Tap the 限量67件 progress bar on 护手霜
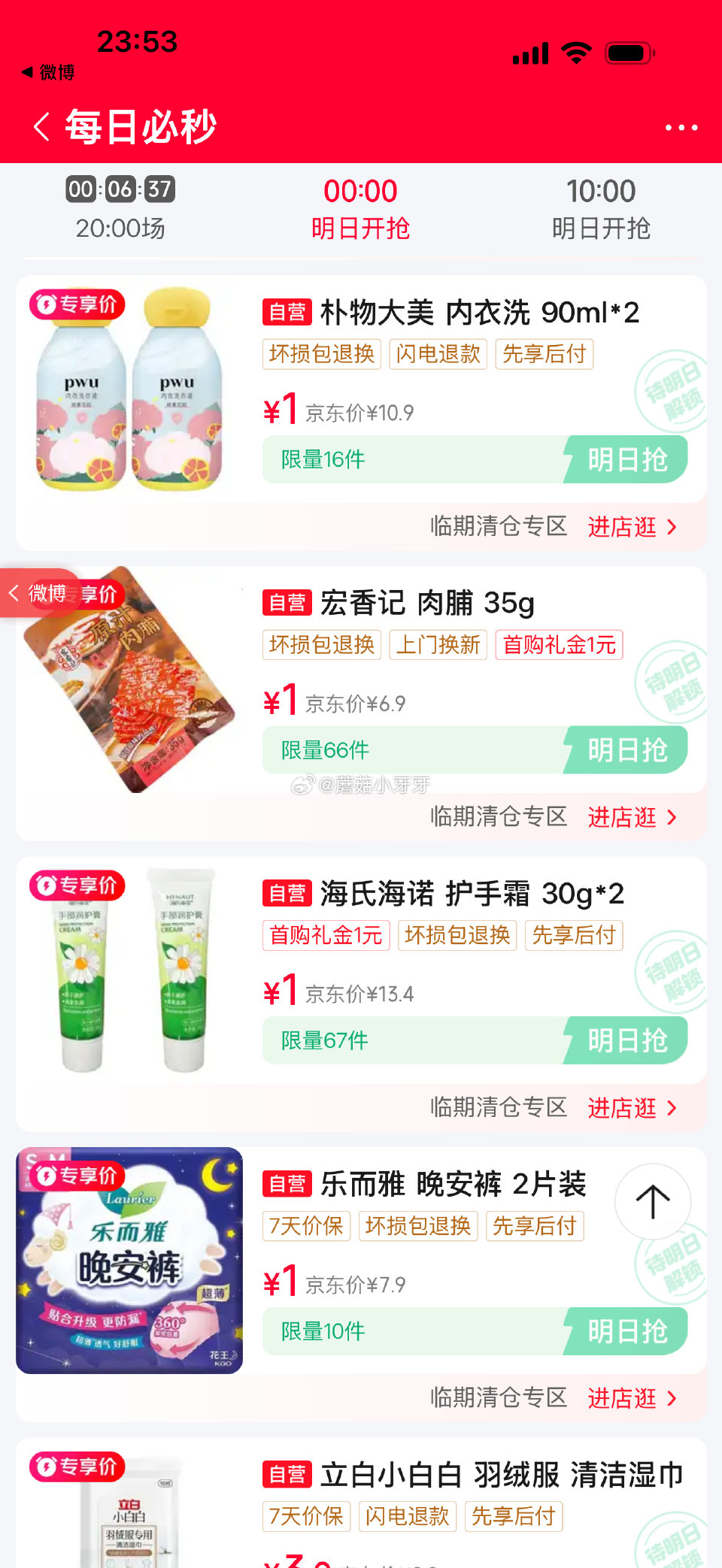Image resolution: width=722 pixels, height=1568 pixels. (414, 1041)
